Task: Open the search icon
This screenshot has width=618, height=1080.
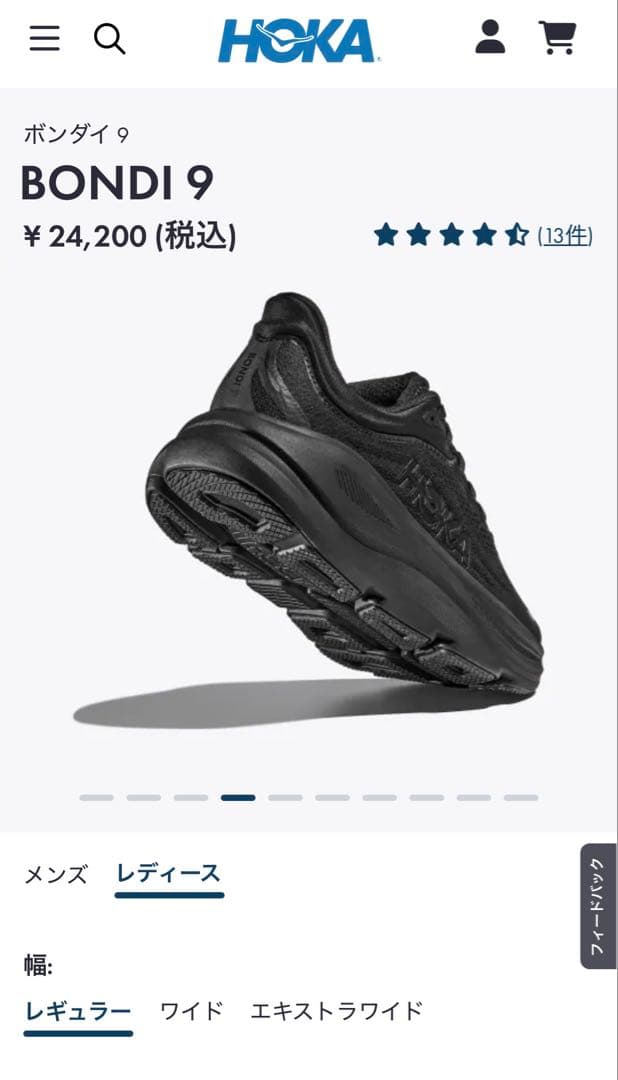Action: coord(109,39)
